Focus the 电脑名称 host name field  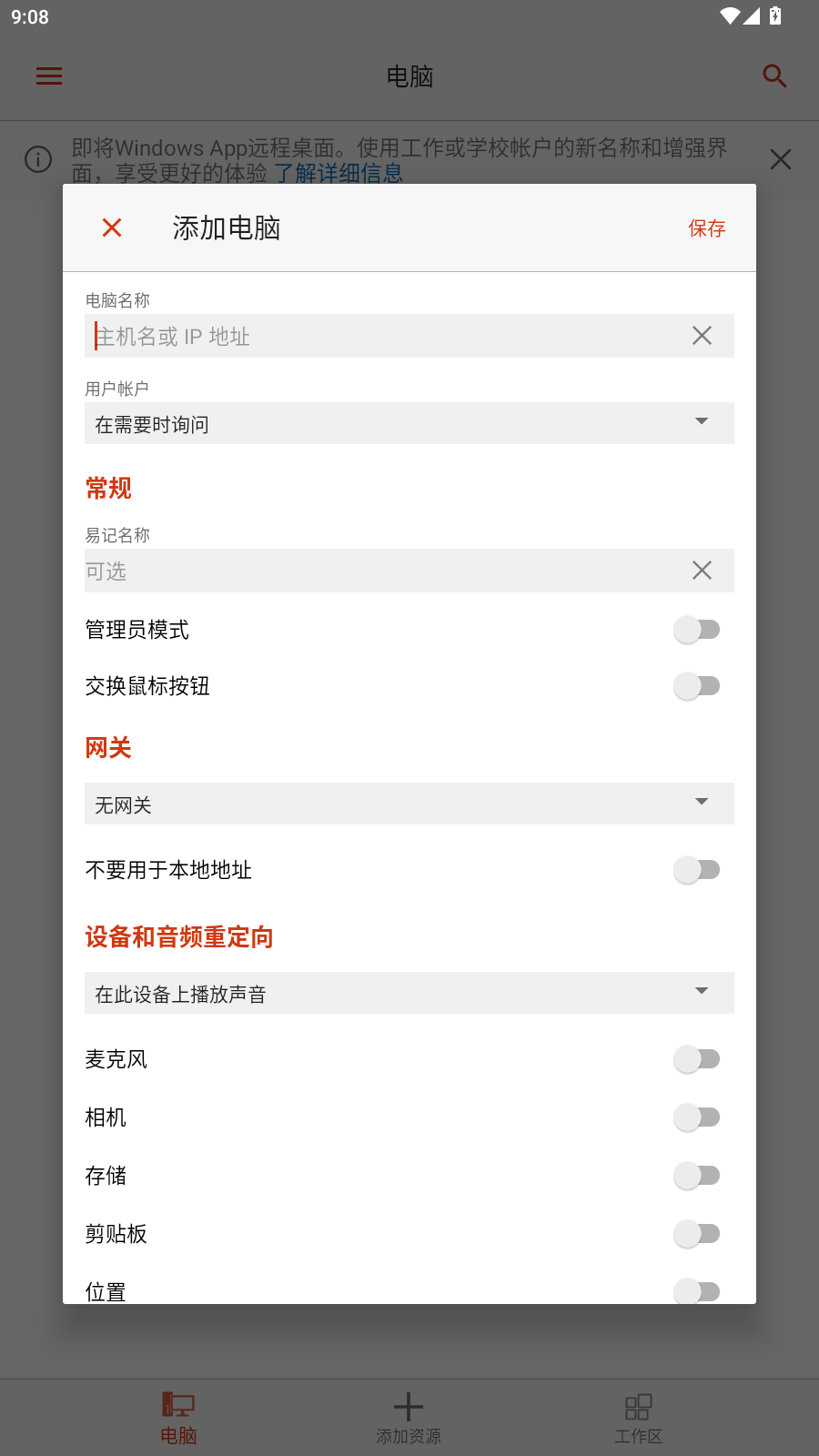pos(382,336)
